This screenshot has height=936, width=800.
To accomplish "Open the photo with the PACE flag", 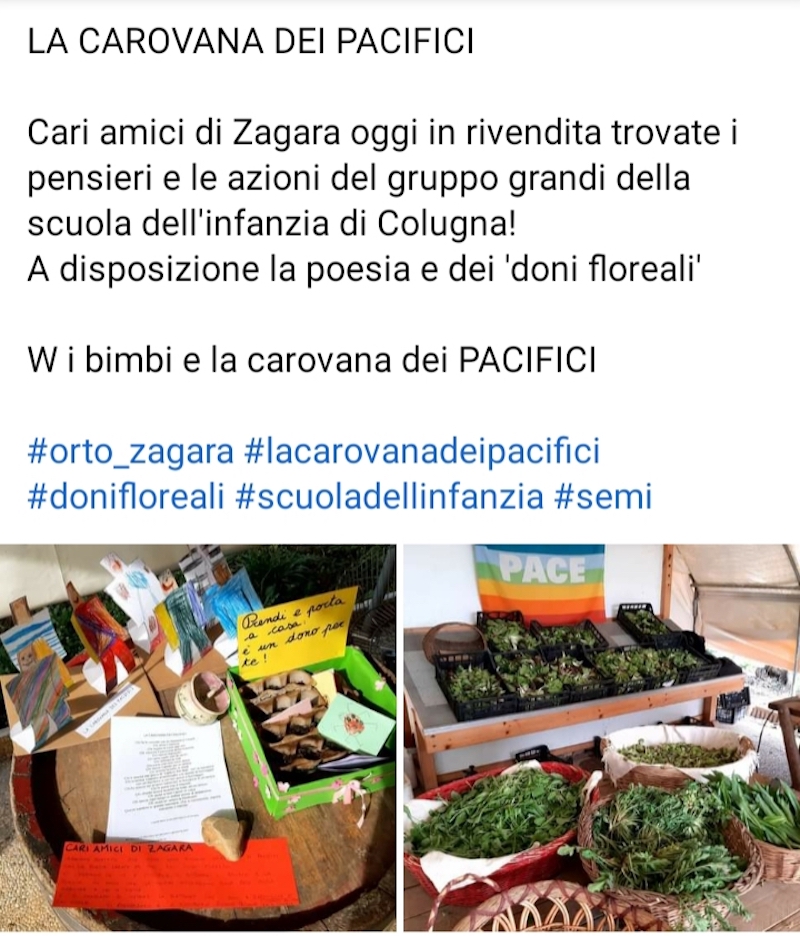I will 602,738.
